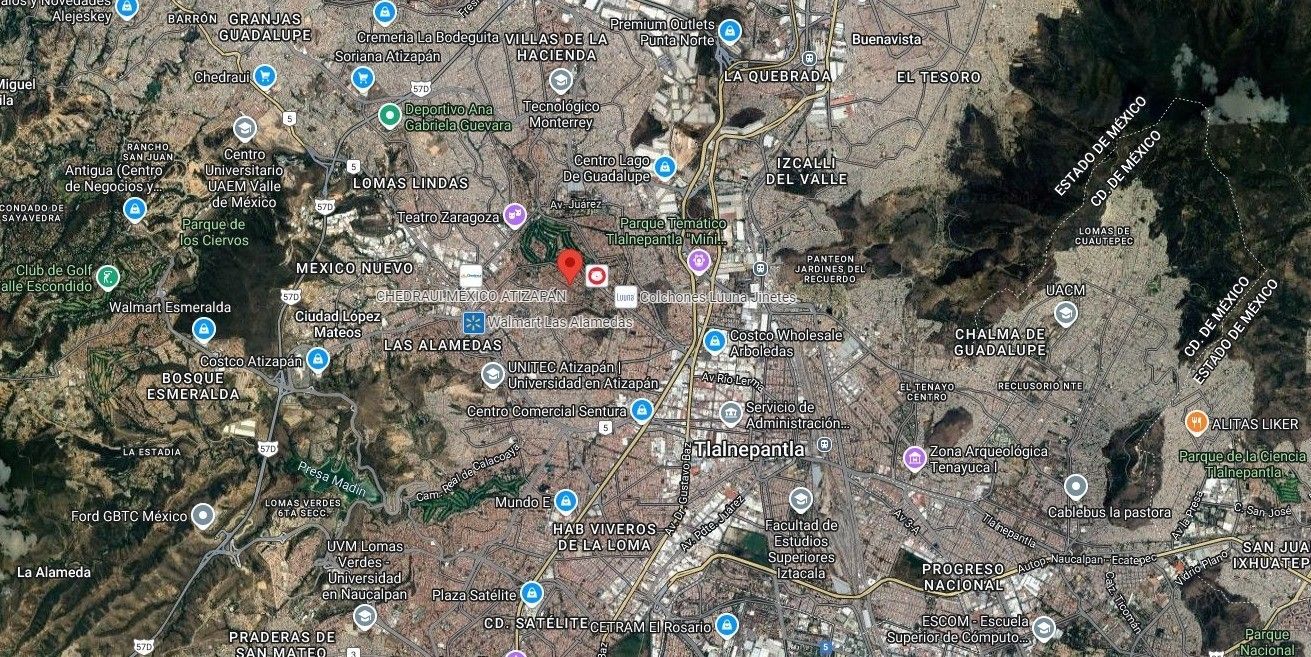The height and width of the screenshot is (657, 1311).
Task: Open ALITAS LIKER restaurant pin
Action: (1195, 423)
